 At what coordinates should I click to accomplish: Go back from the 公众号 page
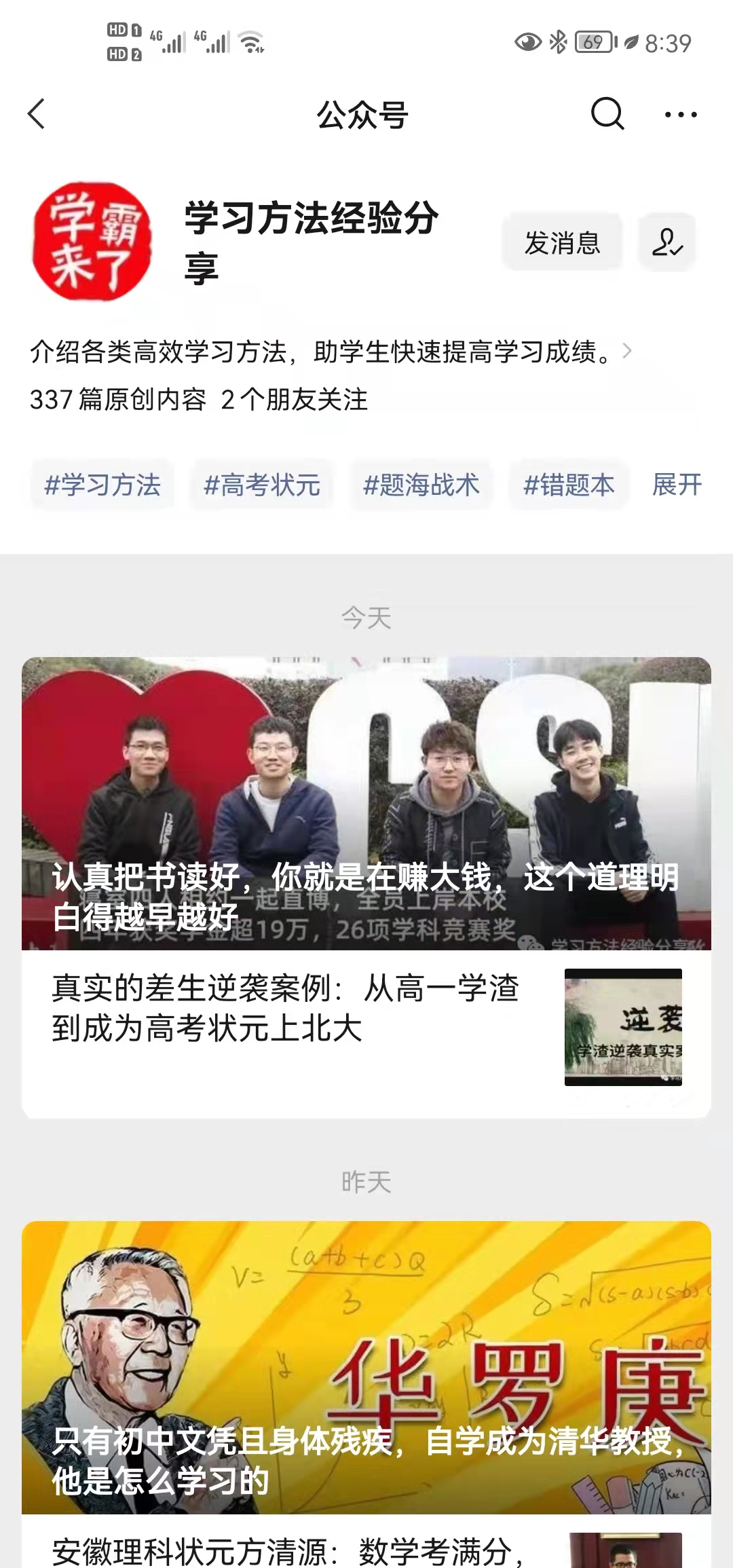click(x=37, y=113)
